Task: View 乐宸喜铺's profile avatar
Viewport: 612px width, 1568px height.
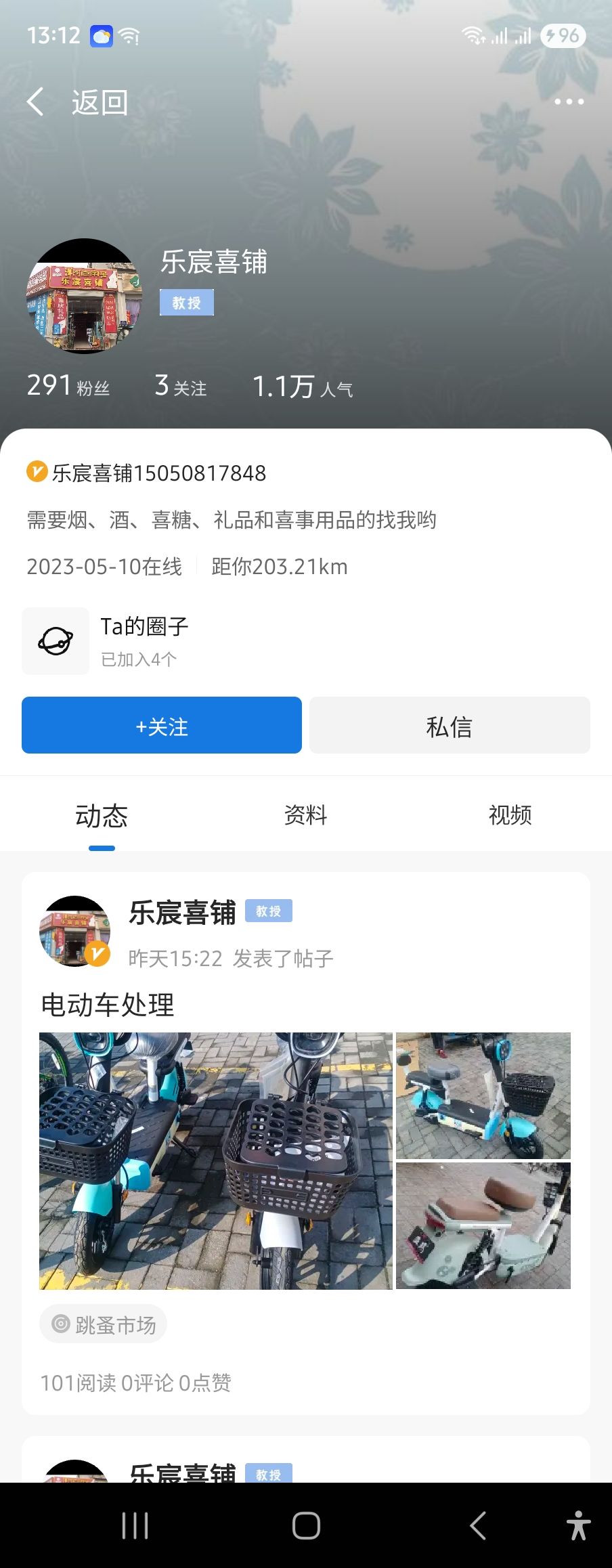Action: point(85,296)
